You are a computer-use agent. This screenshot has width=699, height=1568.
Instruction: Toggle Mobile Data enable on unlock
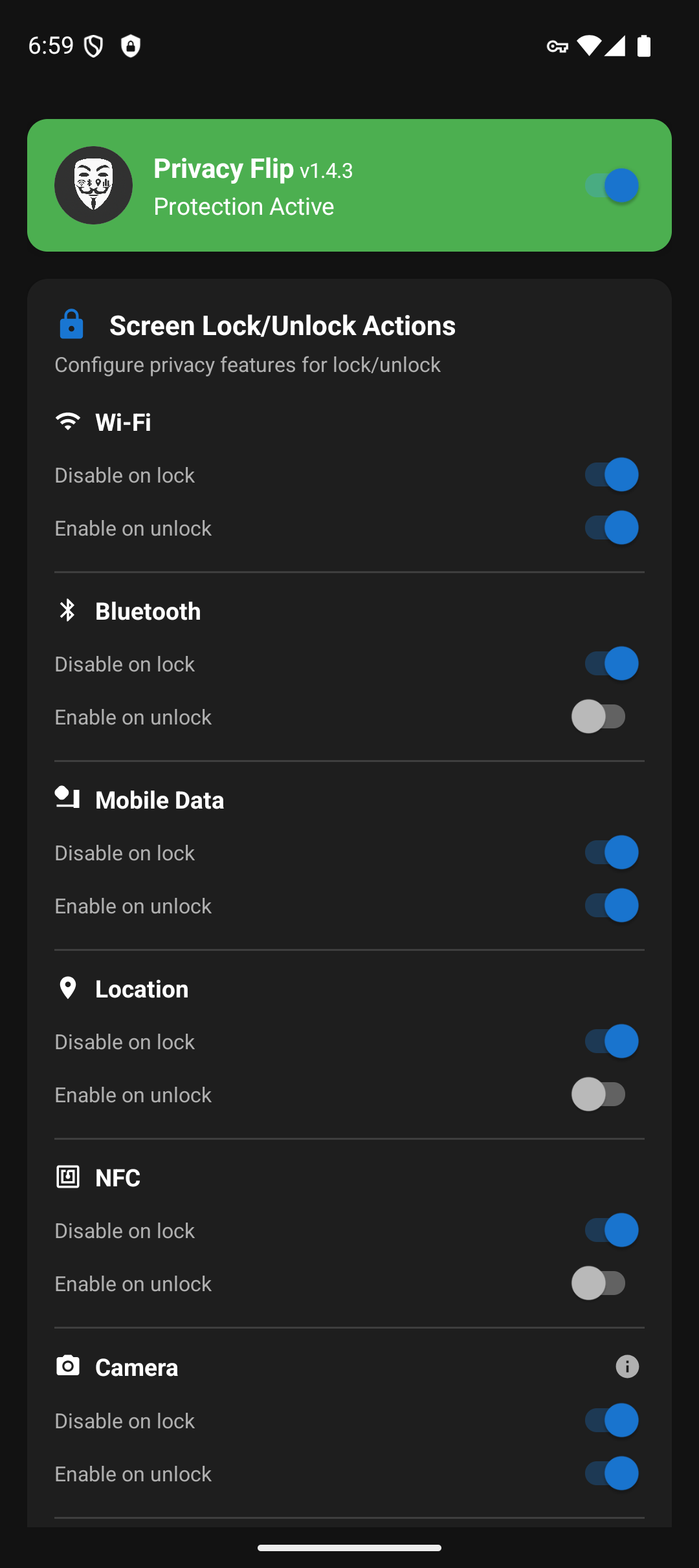tap(611, 906)
